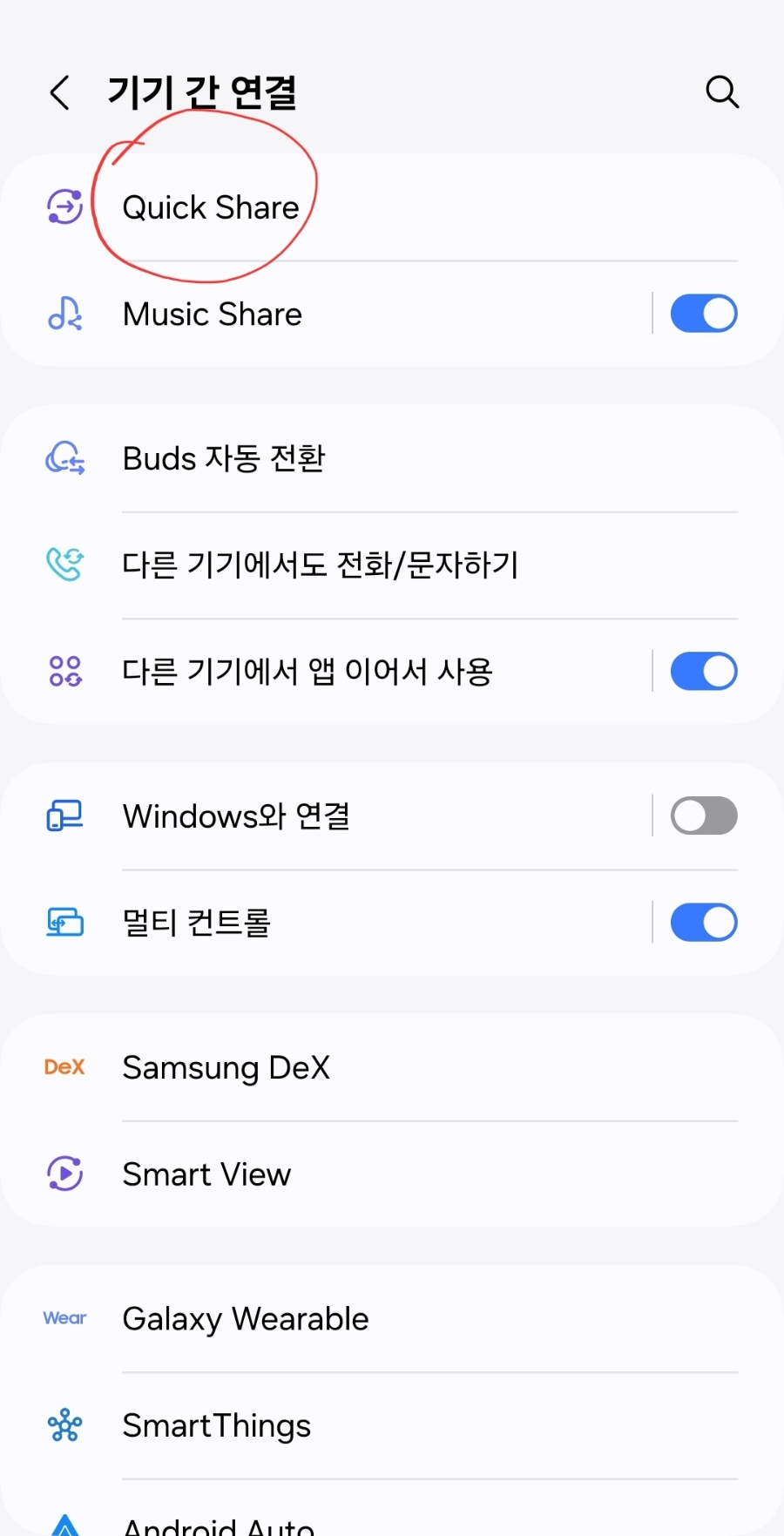The height and width of the screenshot is (1536, 784).
Task: Open the search icon
Action: pos(722,91)
